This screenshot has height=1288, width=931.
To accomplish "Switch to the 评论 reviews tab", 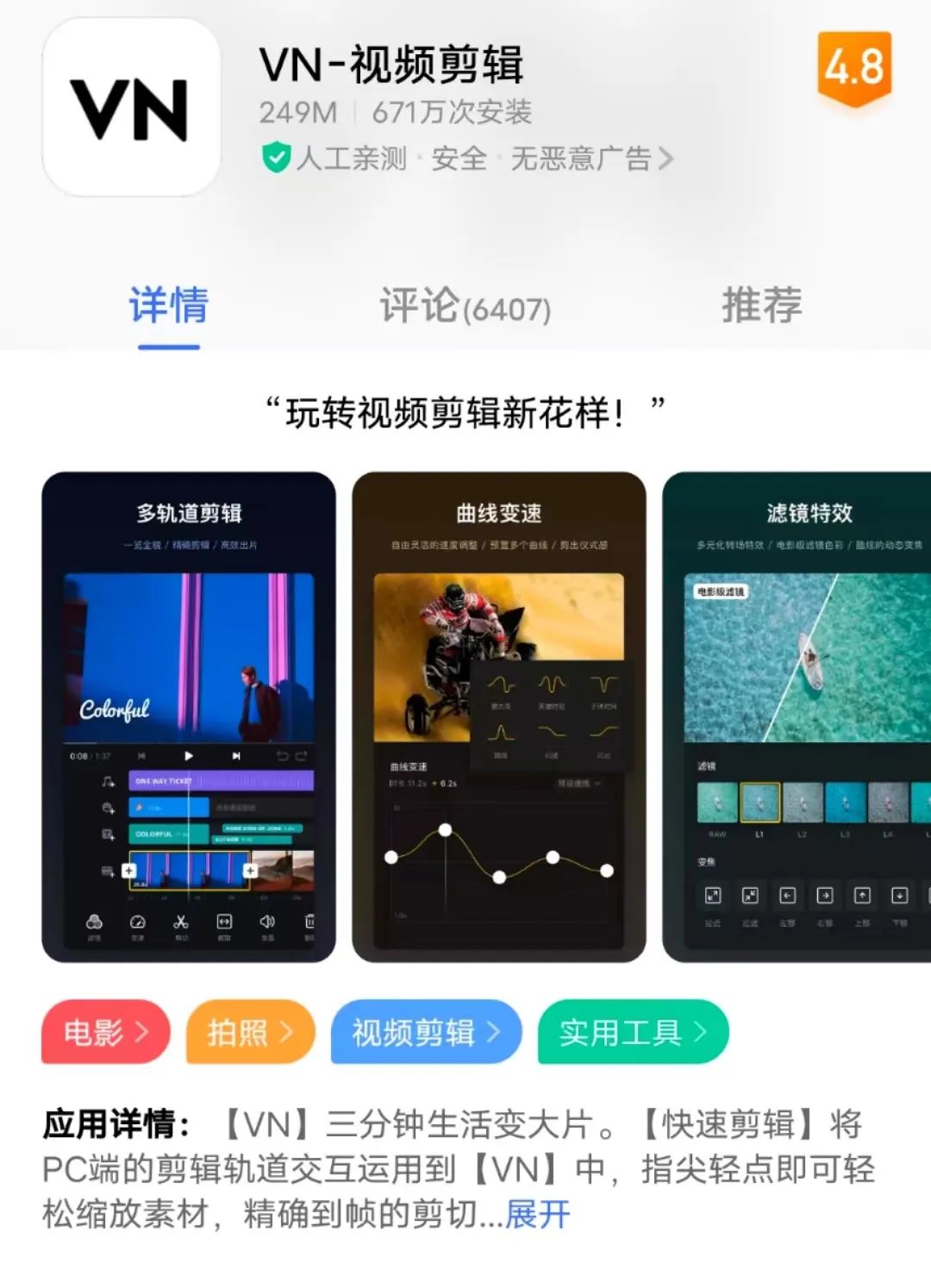I will tap(465, 306).
